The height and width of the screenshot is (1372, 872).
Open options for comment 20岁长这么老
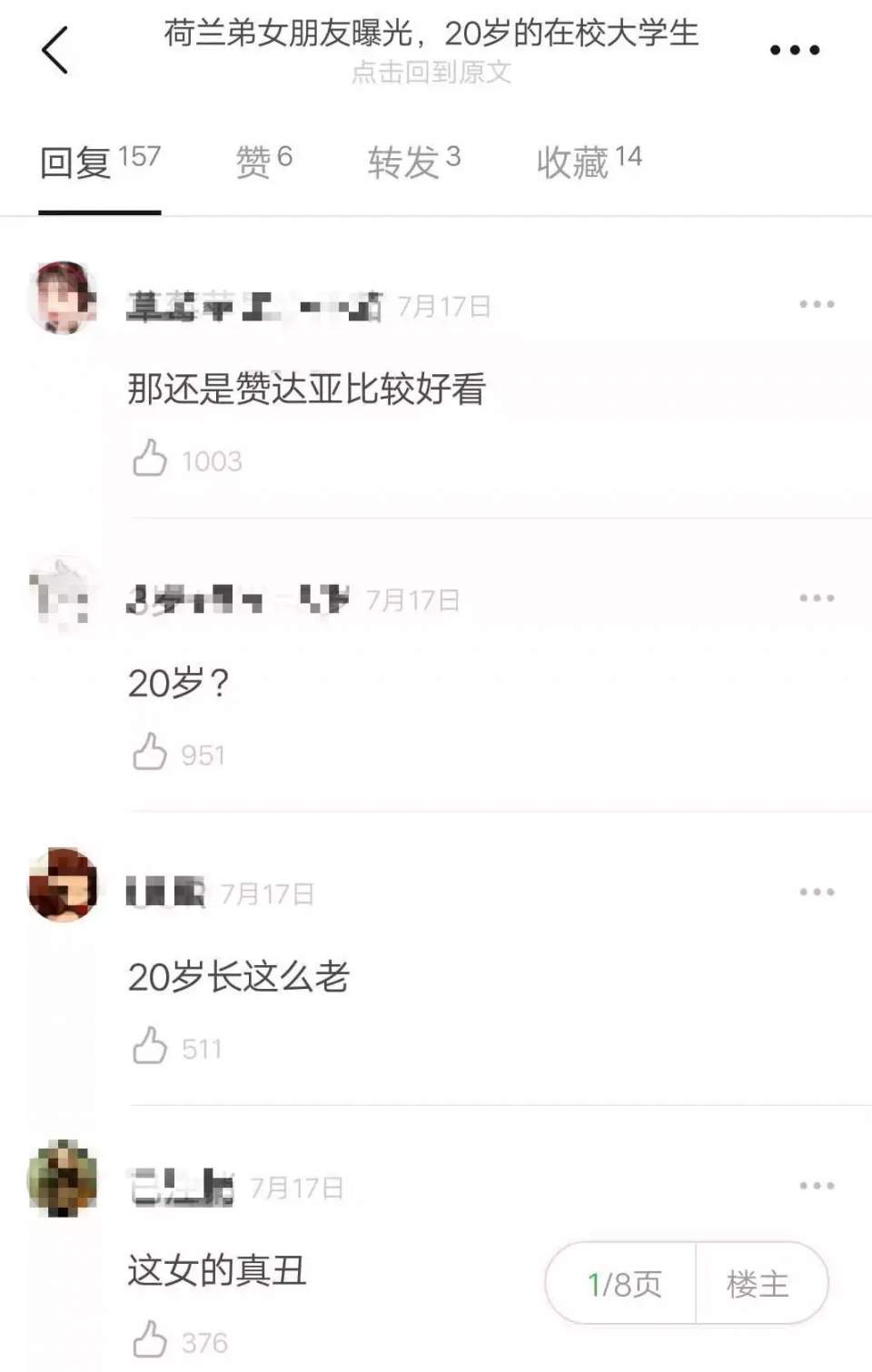pos(817,893)
